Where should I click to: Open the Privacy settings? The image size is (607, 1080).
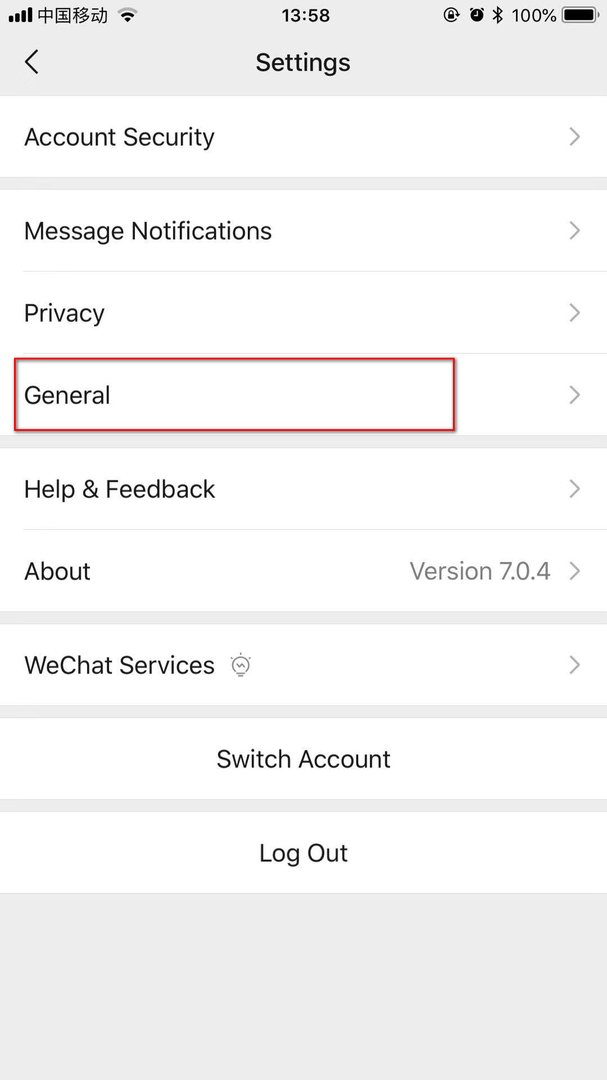(303, 313)
